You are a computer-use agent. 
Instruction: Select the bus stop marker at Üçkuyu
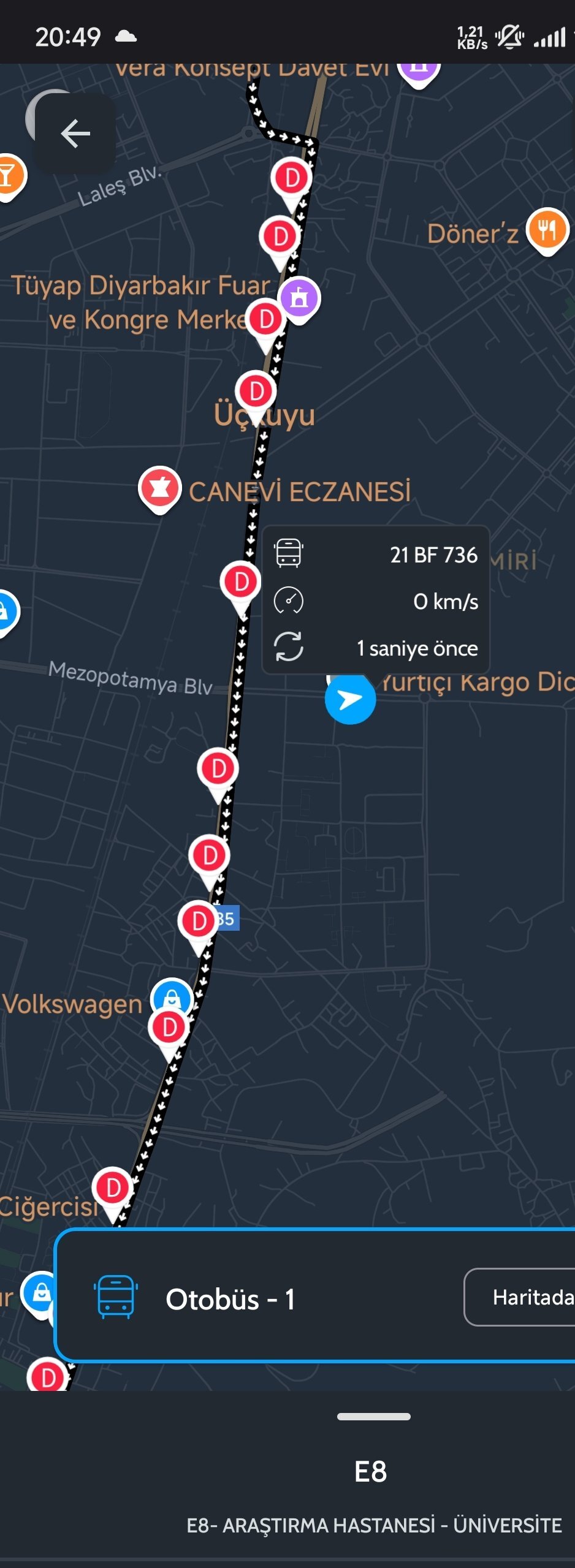click(x=256, y=392)
